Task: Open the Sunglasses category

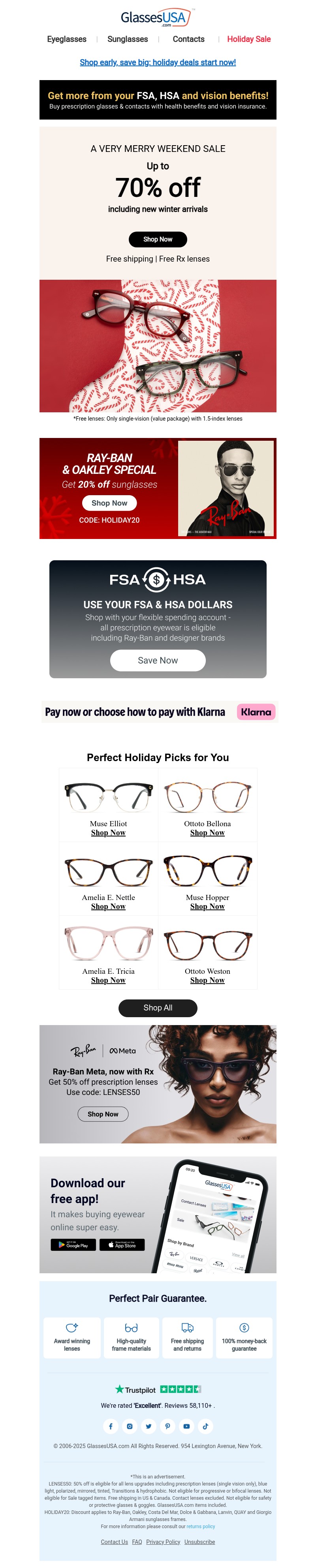Action: 127,39
